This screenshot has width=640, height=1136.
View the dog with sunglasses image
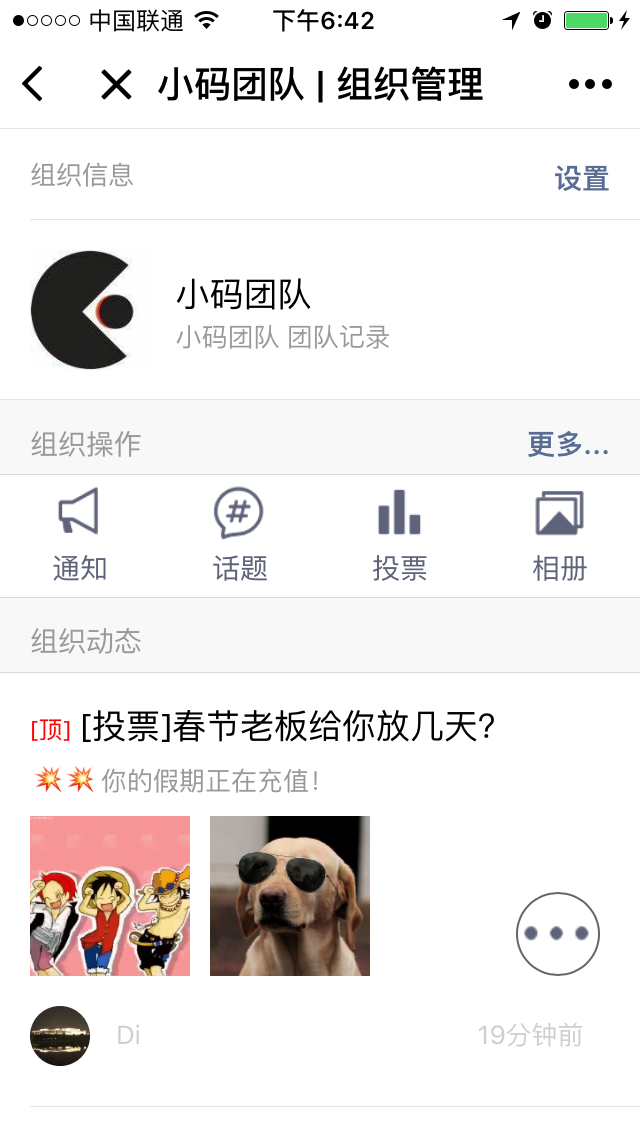[x=290, y=896]
